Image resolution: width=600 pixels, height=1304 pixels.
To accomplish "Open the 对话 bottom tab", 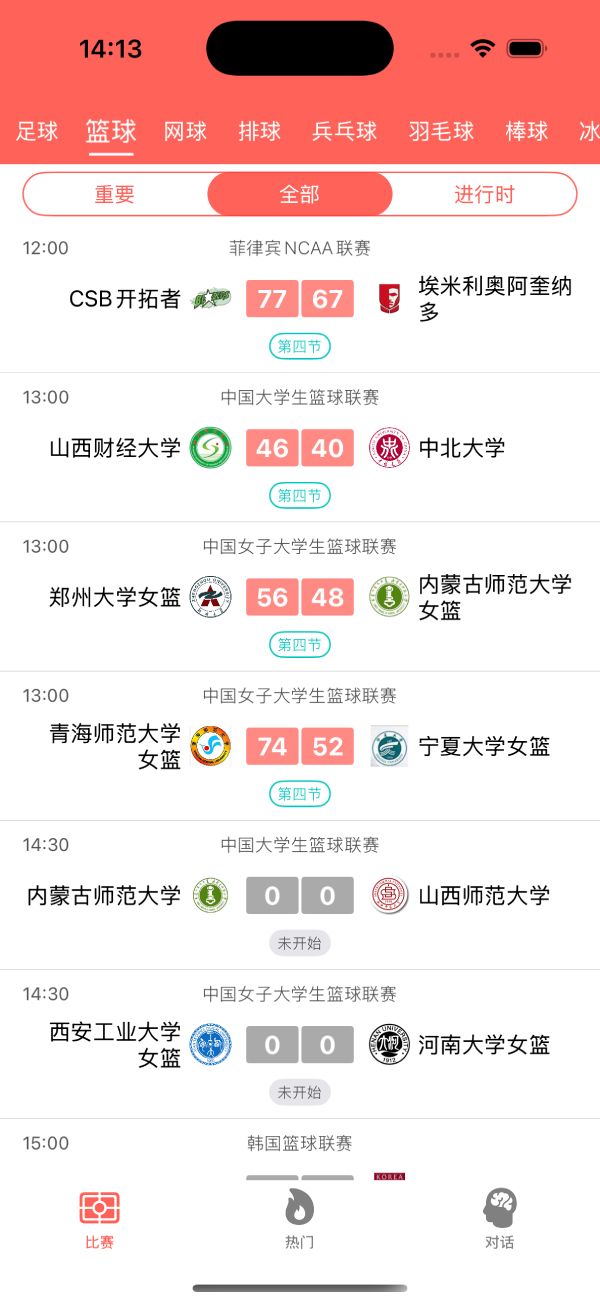I will pos(499,1220).
